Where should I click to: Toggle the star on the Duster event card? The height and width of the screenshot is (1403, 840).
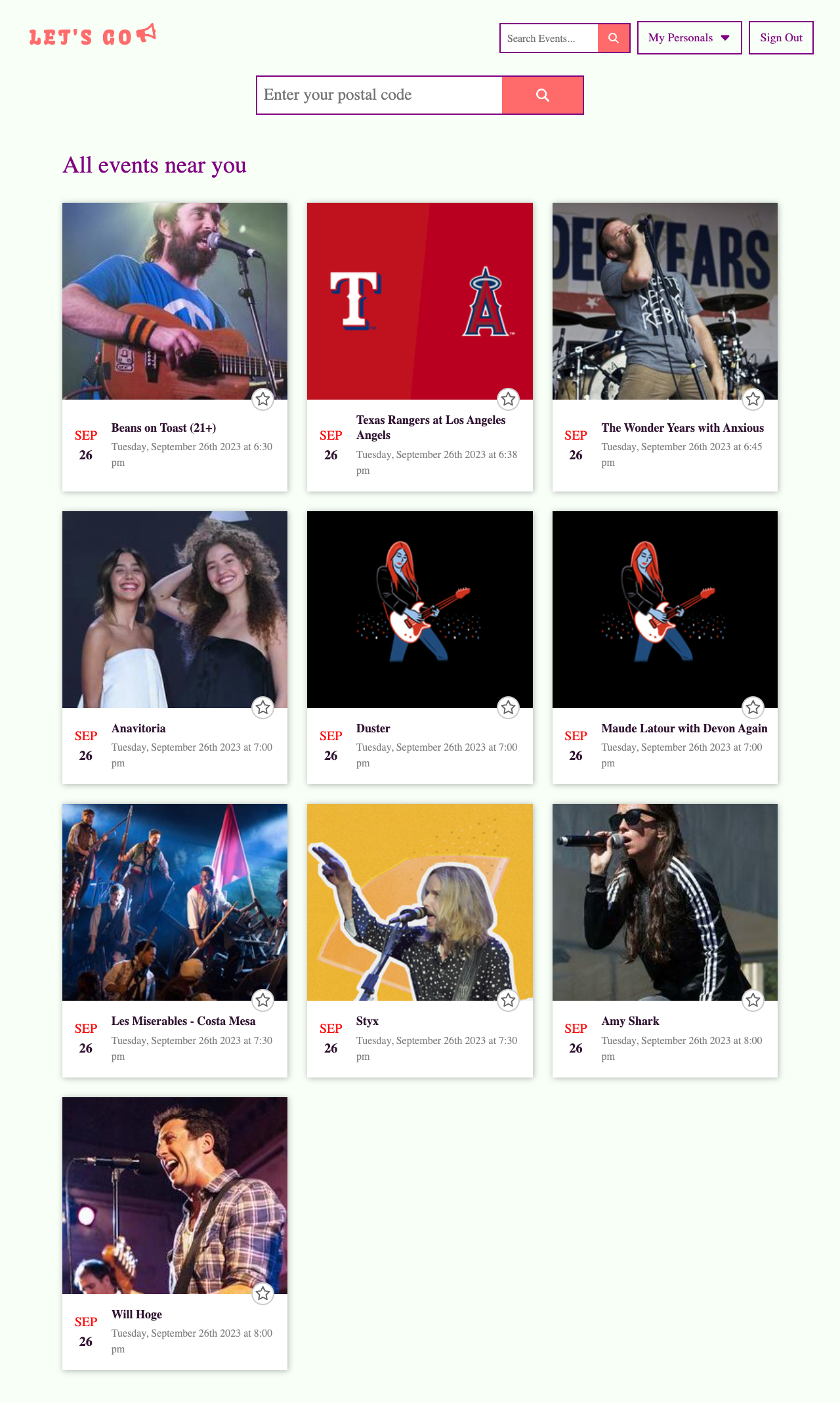click(508, 707)
